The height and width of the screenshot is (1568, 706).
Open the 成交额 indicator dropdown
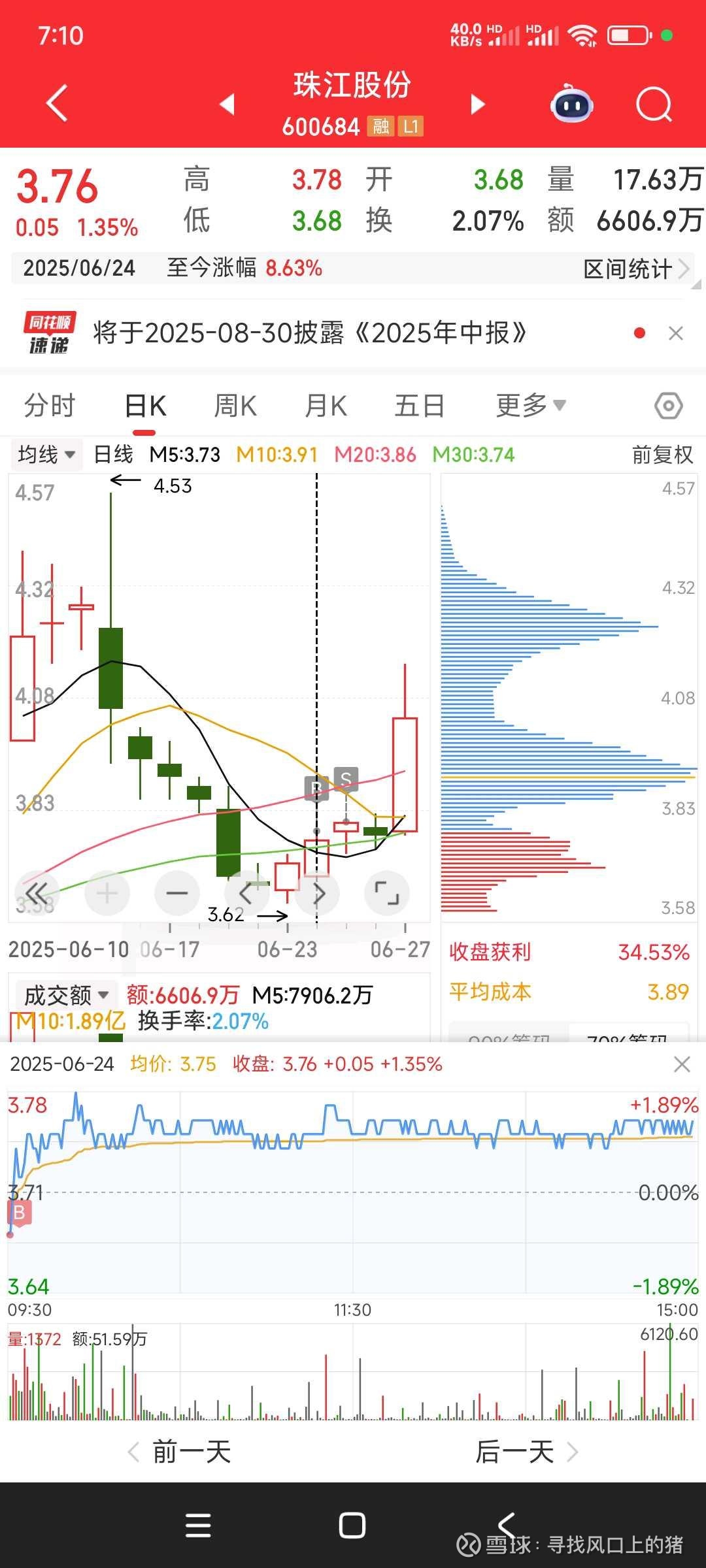[65, 995]
